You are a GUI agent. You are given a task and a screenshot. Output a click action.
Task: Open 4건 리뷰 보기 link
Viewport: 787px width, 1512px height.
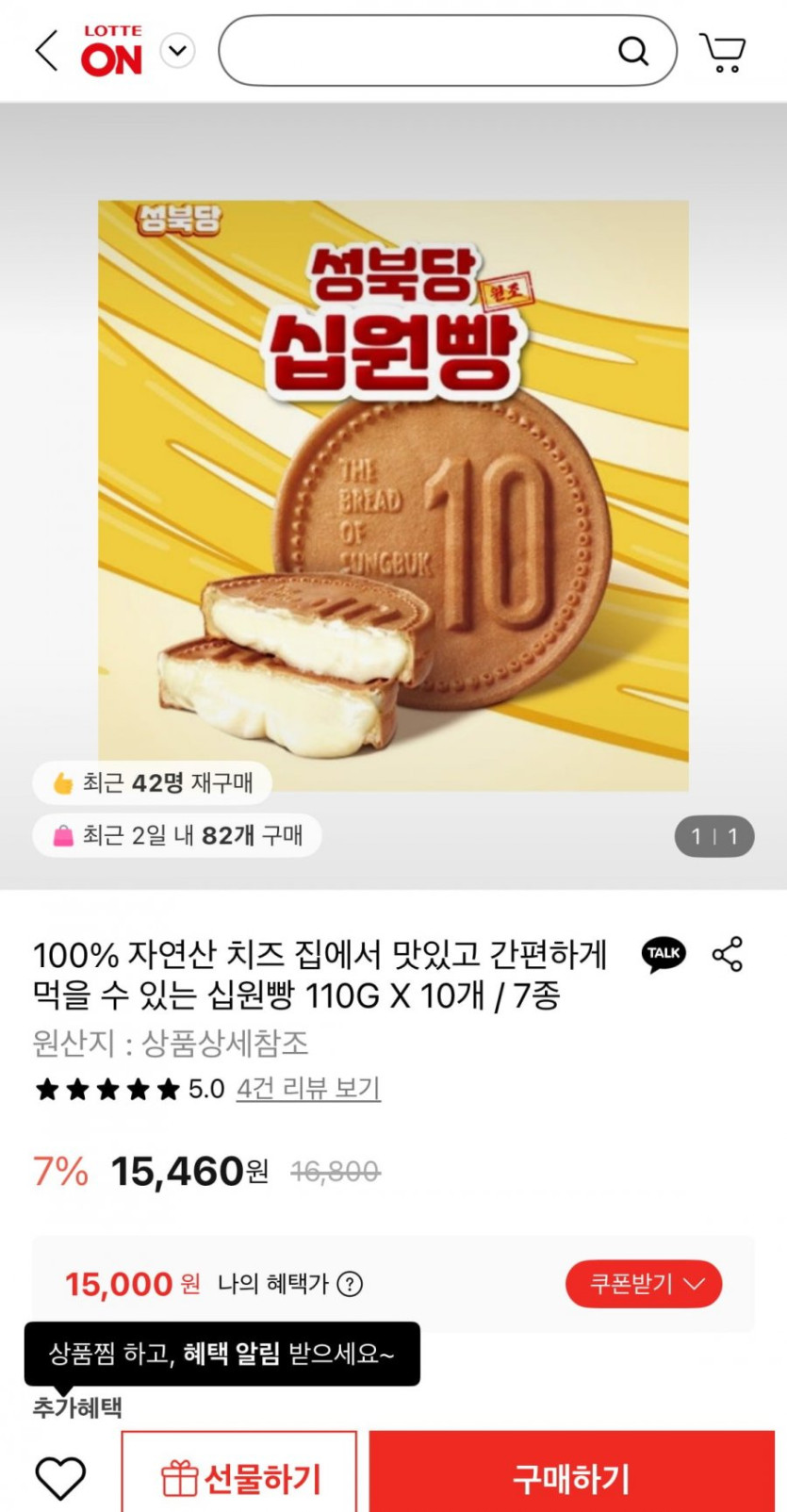[x=308, y=1089]
